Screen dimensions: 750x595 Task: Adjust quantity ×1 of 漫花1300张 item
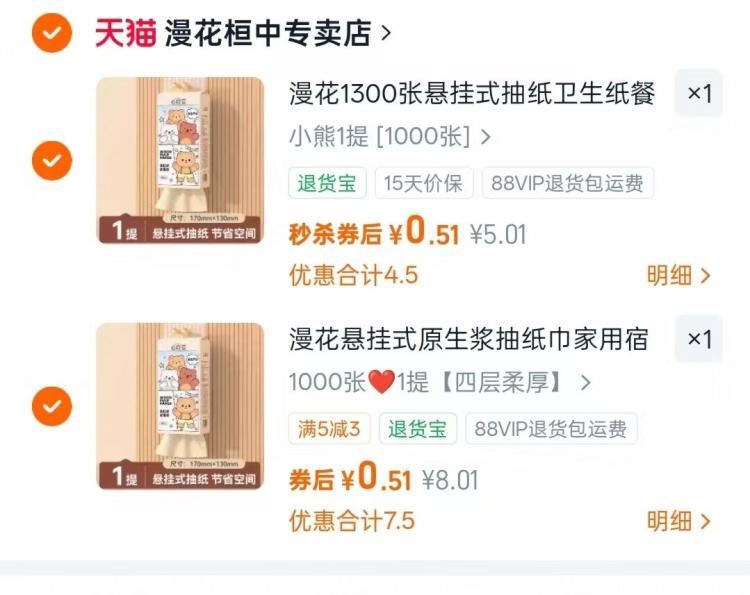699,94
